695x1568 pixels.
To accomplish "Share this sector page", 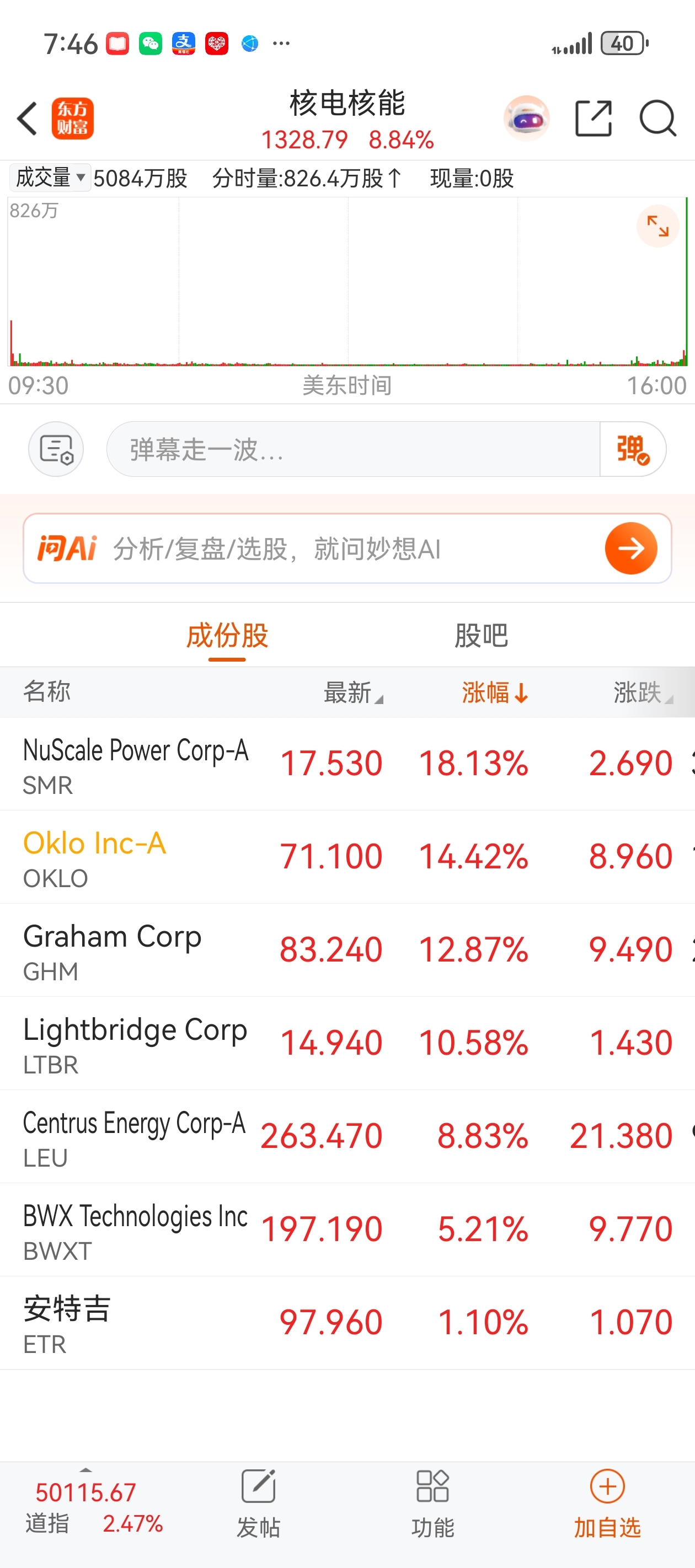I will coord(592,119).
